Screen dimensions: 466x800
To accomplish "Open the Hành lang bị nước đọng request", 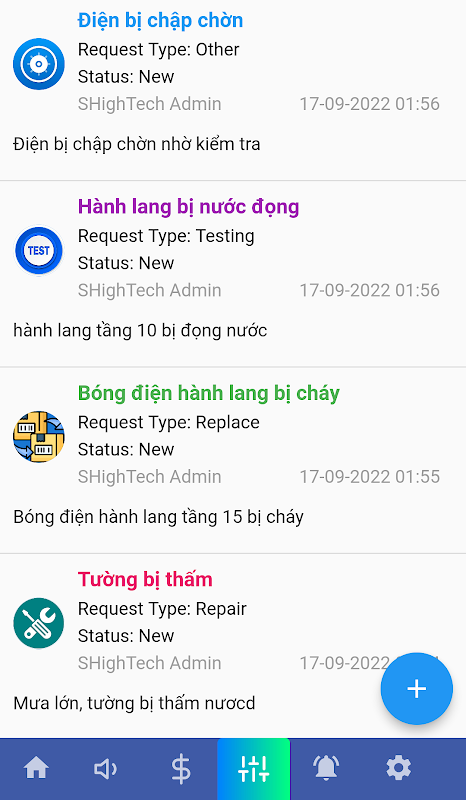I will click(x=233, y=273).
